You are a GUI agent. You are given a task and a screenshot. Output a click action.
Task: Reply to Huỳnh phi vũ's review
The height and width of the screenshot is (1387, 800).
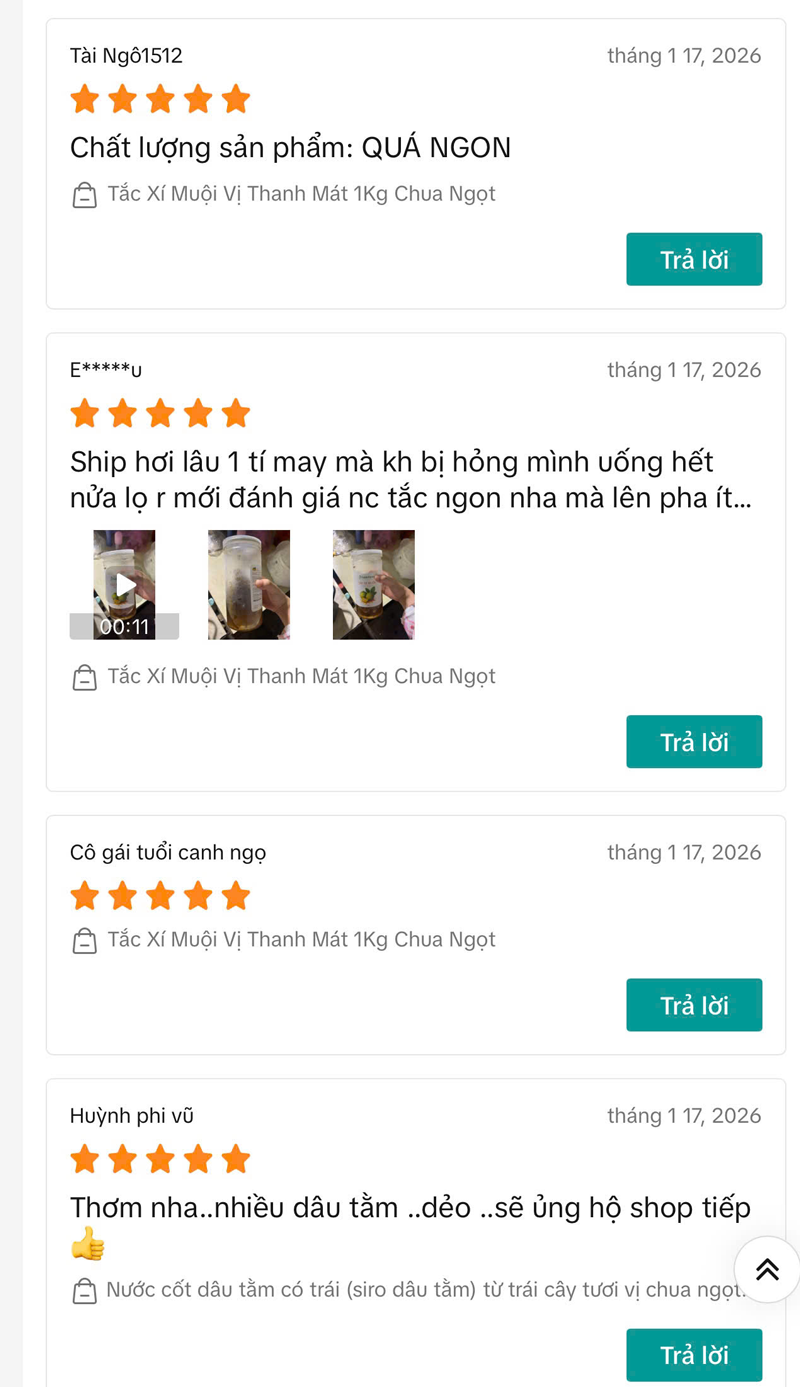(694, 1354)
